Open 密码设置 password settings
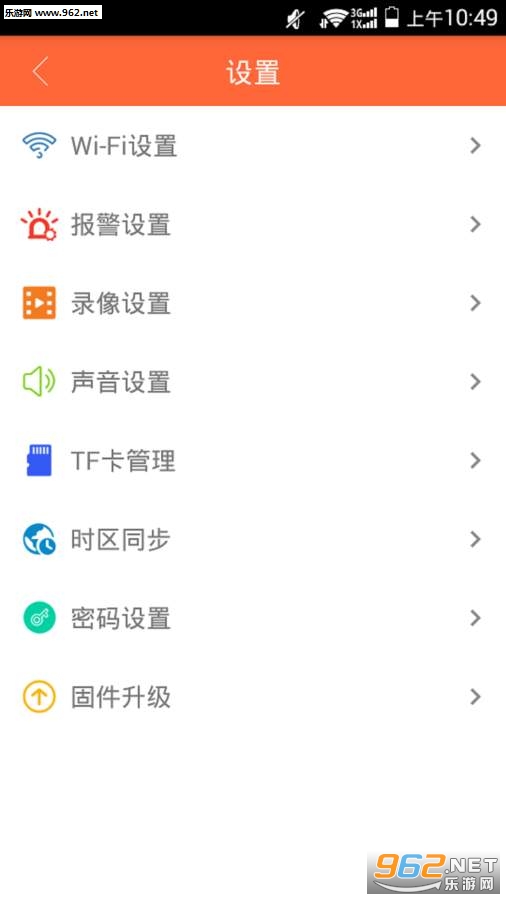The height and width of the screenshot is (900, 506). tap(253, 618)
